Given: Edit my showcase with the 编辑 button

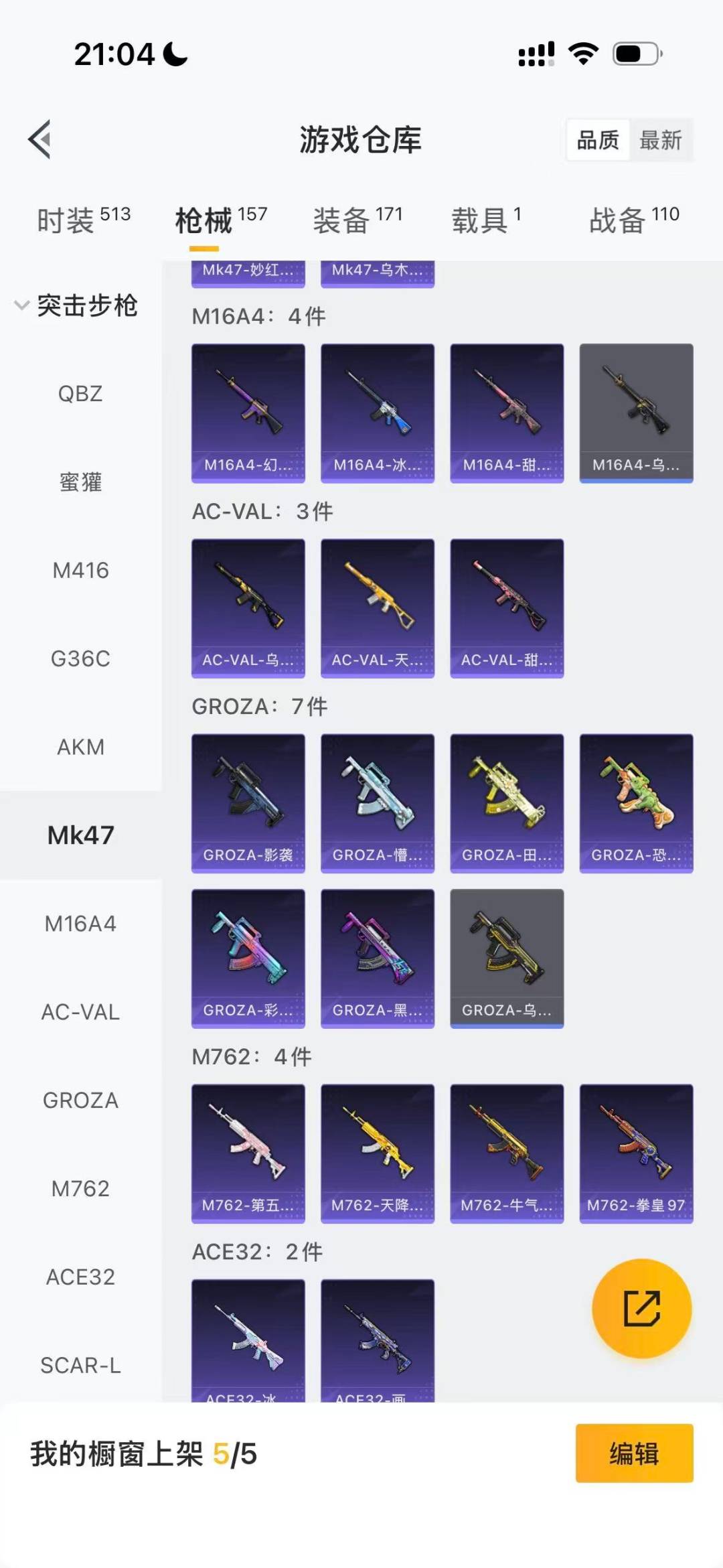Looking at the screenshot, I should tap(634, 1453).
